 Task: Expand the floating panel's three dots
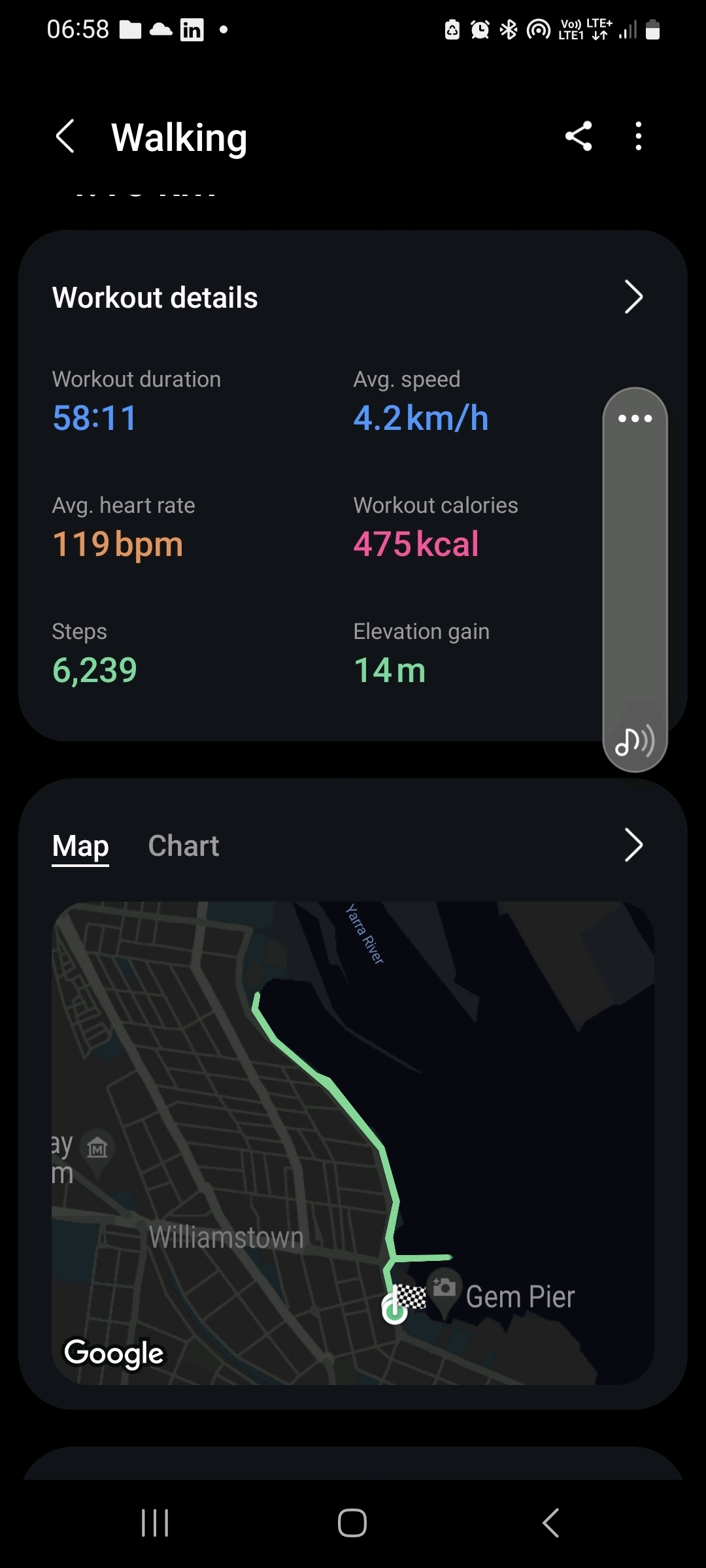pos(635,418)
